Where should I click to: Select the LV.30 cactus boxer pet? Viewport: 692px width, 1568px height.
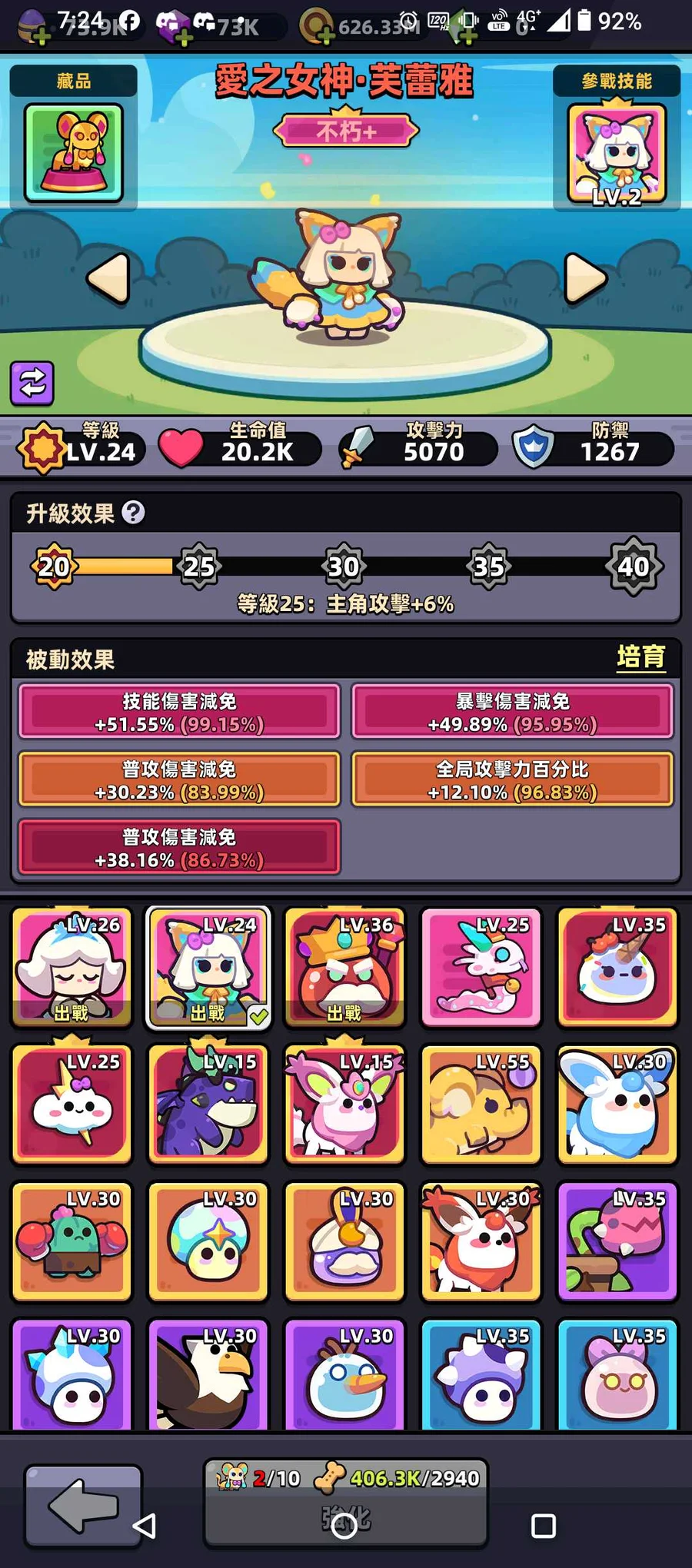pos(72,1241)
